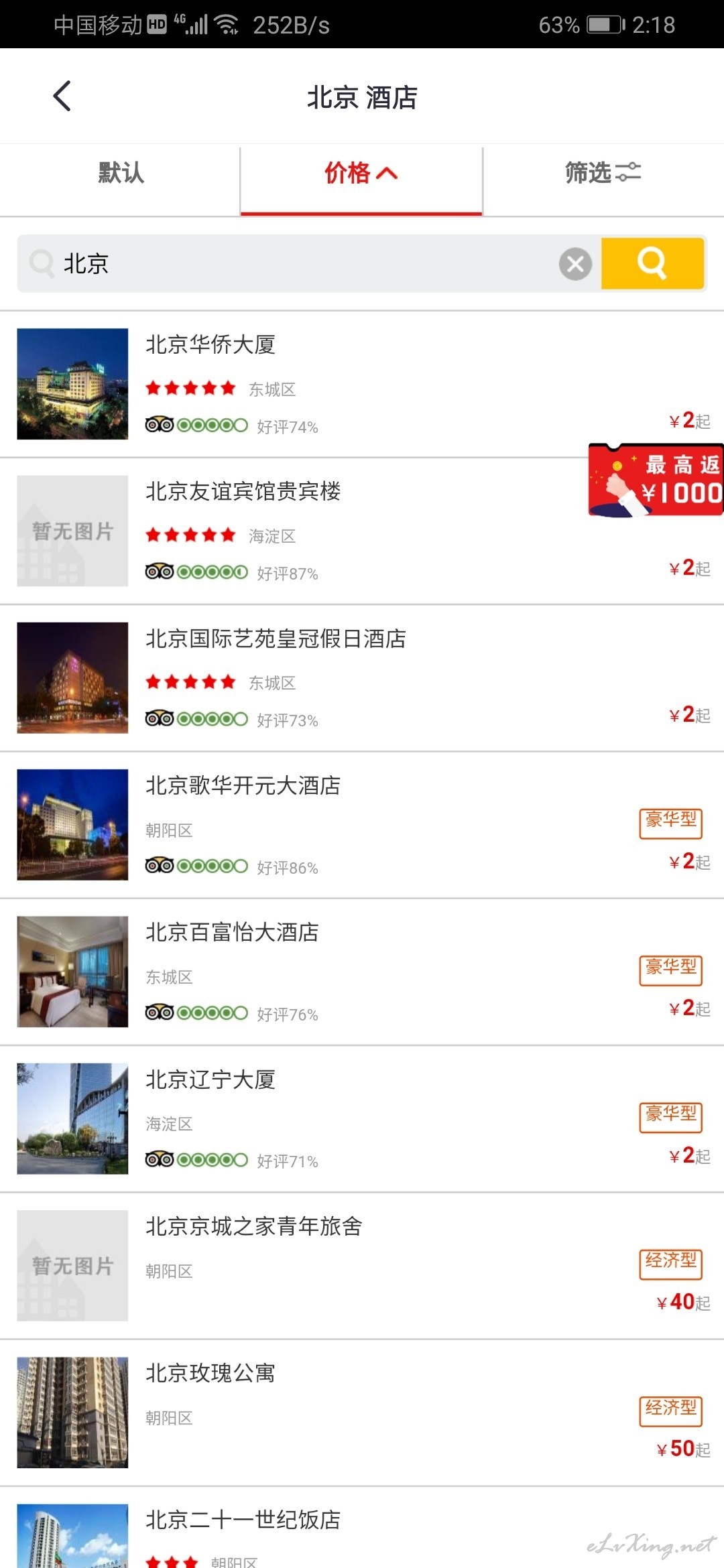The width and height of the screenshot is (724, 1568).
Task: Tap the yellow search button
Action: (x=652, y=263)
